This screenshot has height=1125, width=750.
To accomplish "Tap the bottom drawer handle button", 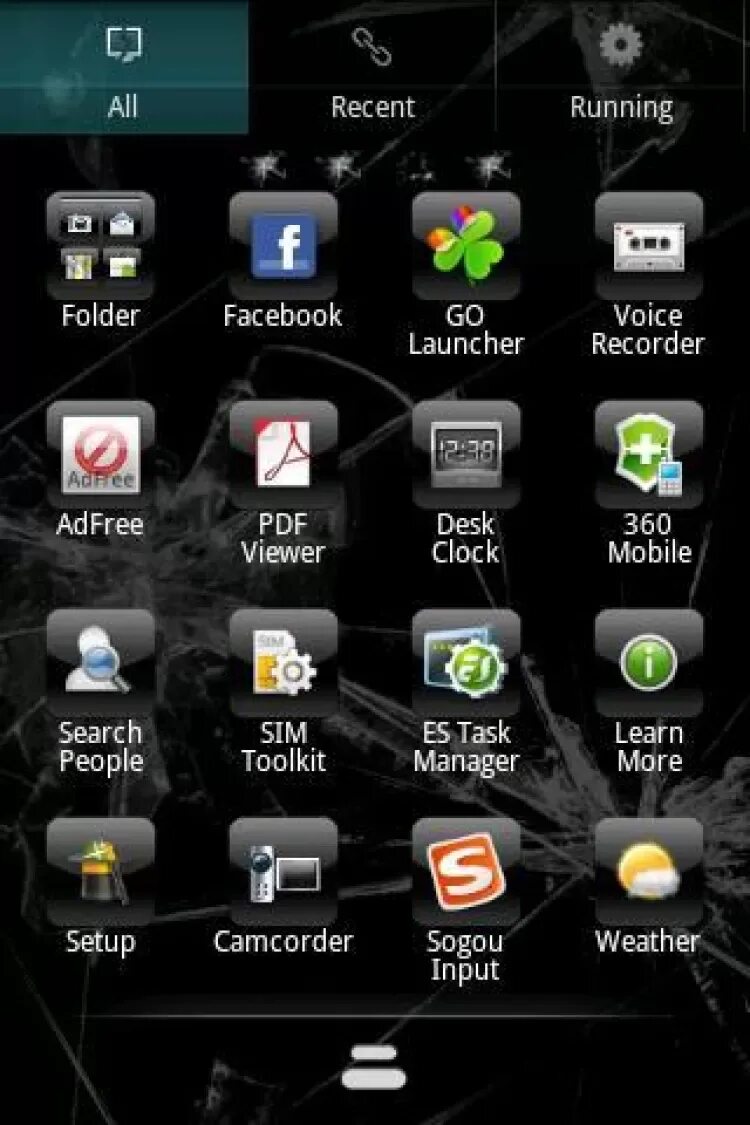I will click(x=374, y=1066).
